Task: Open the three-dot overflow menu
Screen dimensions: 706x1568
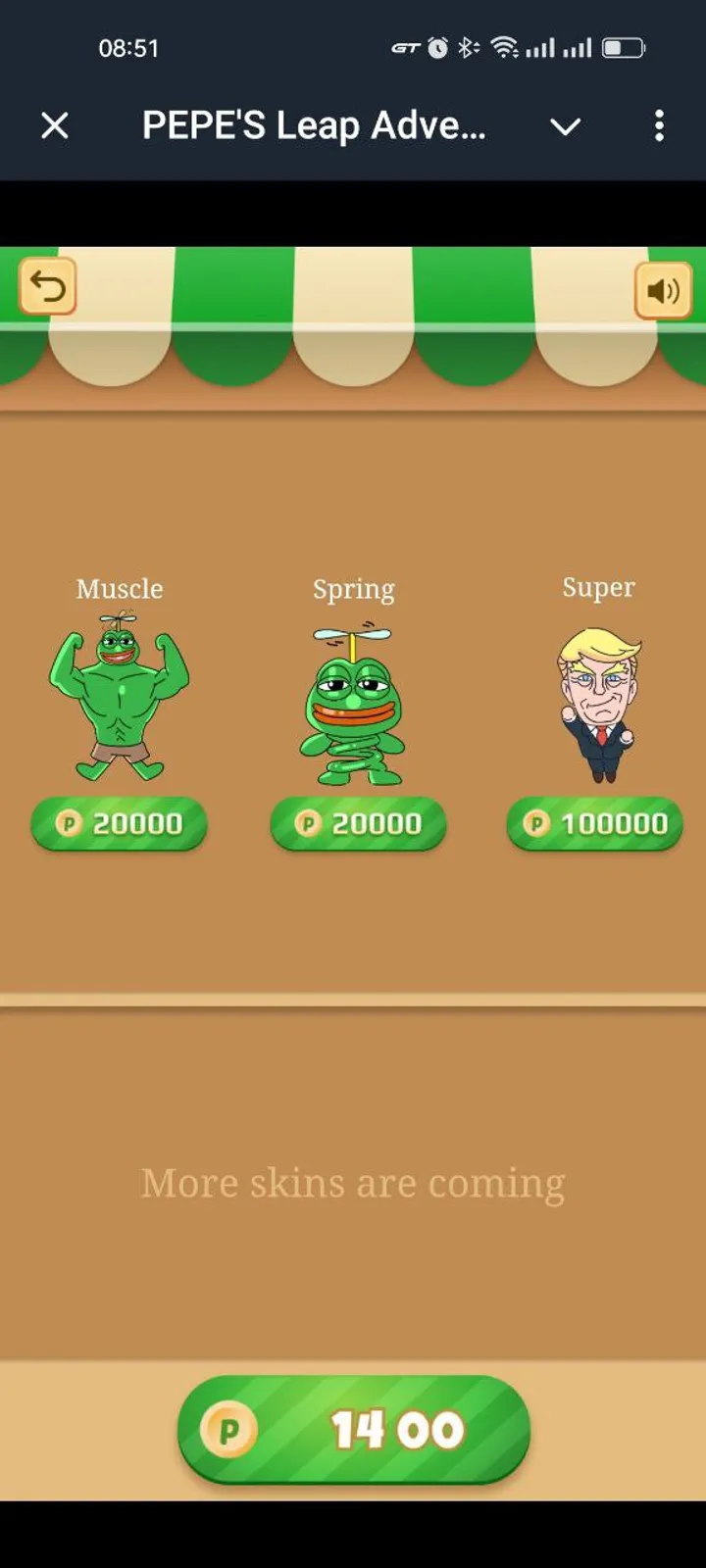Action: tap(659, 125)
